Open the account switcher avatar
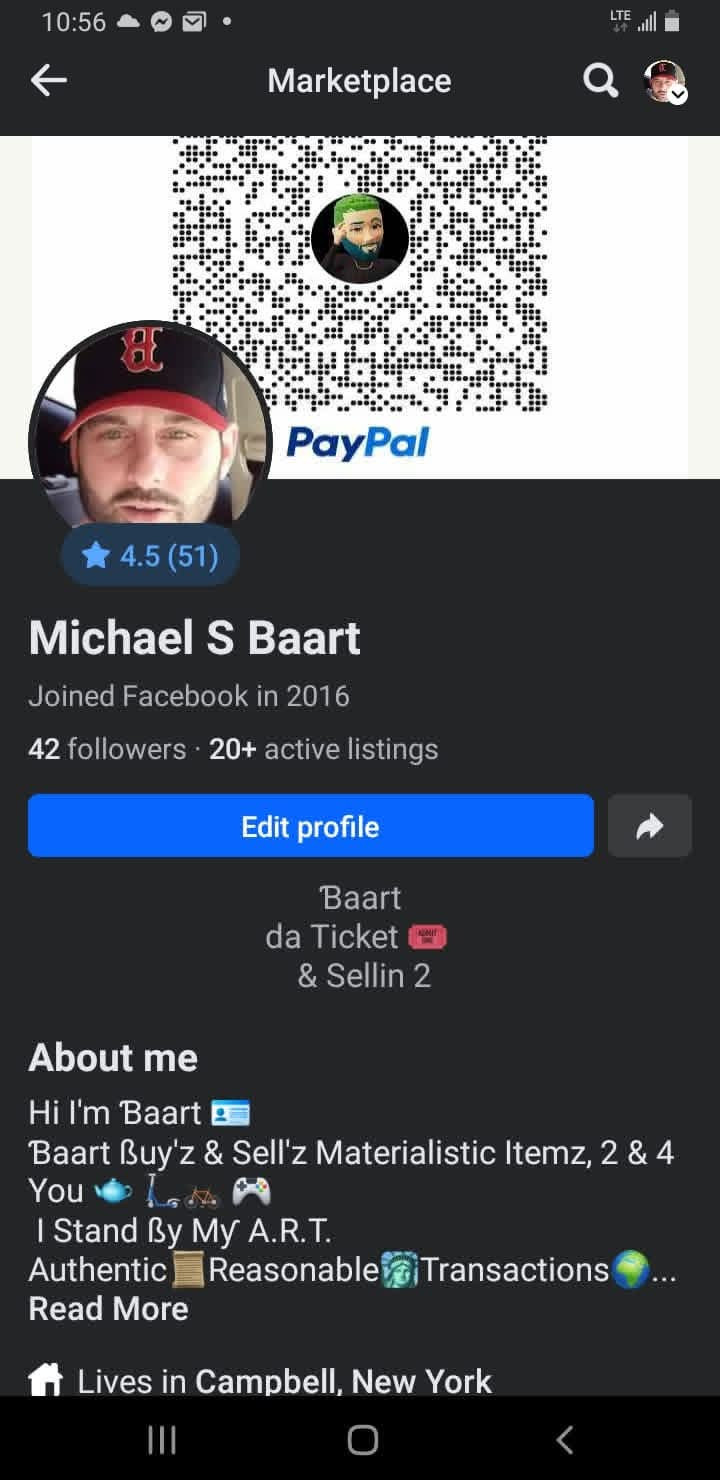Screen dimensions: 720x1480 click(665, 82)
